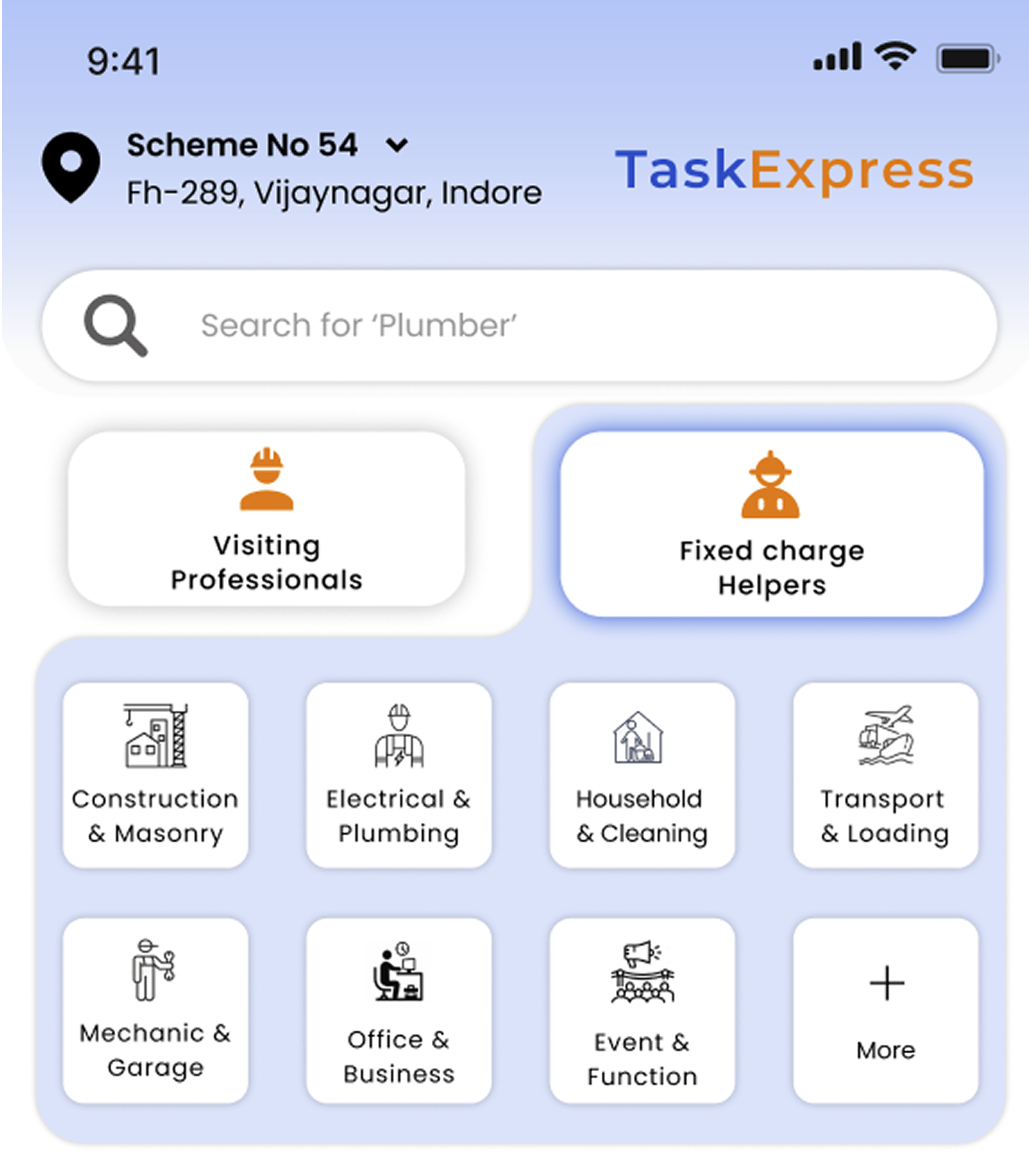Show More categories
1029x1176 pixels.
pyautogui.click(x=885, y=1011)
